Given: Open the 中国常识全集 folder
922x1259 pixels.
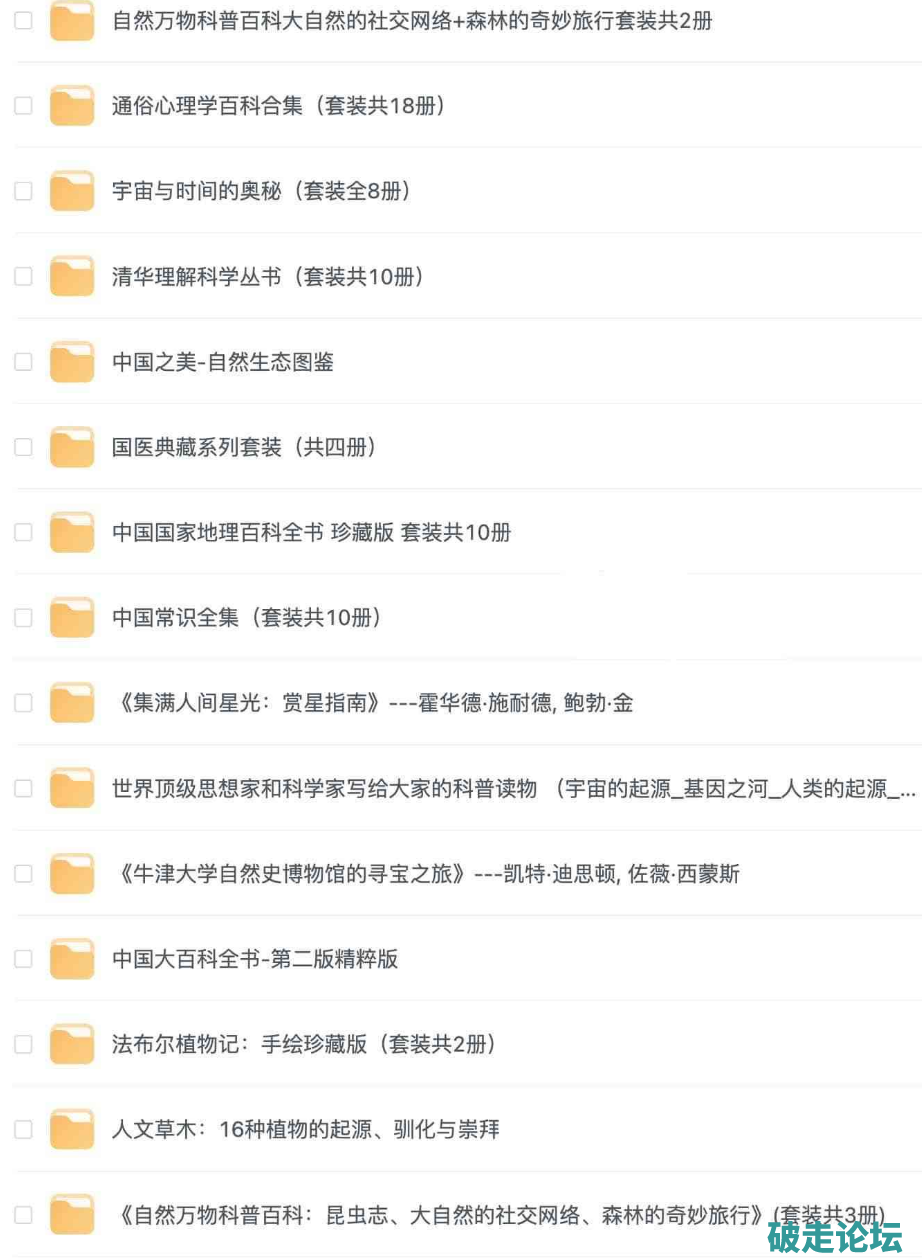Looking at the screenshot, I should pyautogui.click(x=246, y=618).
